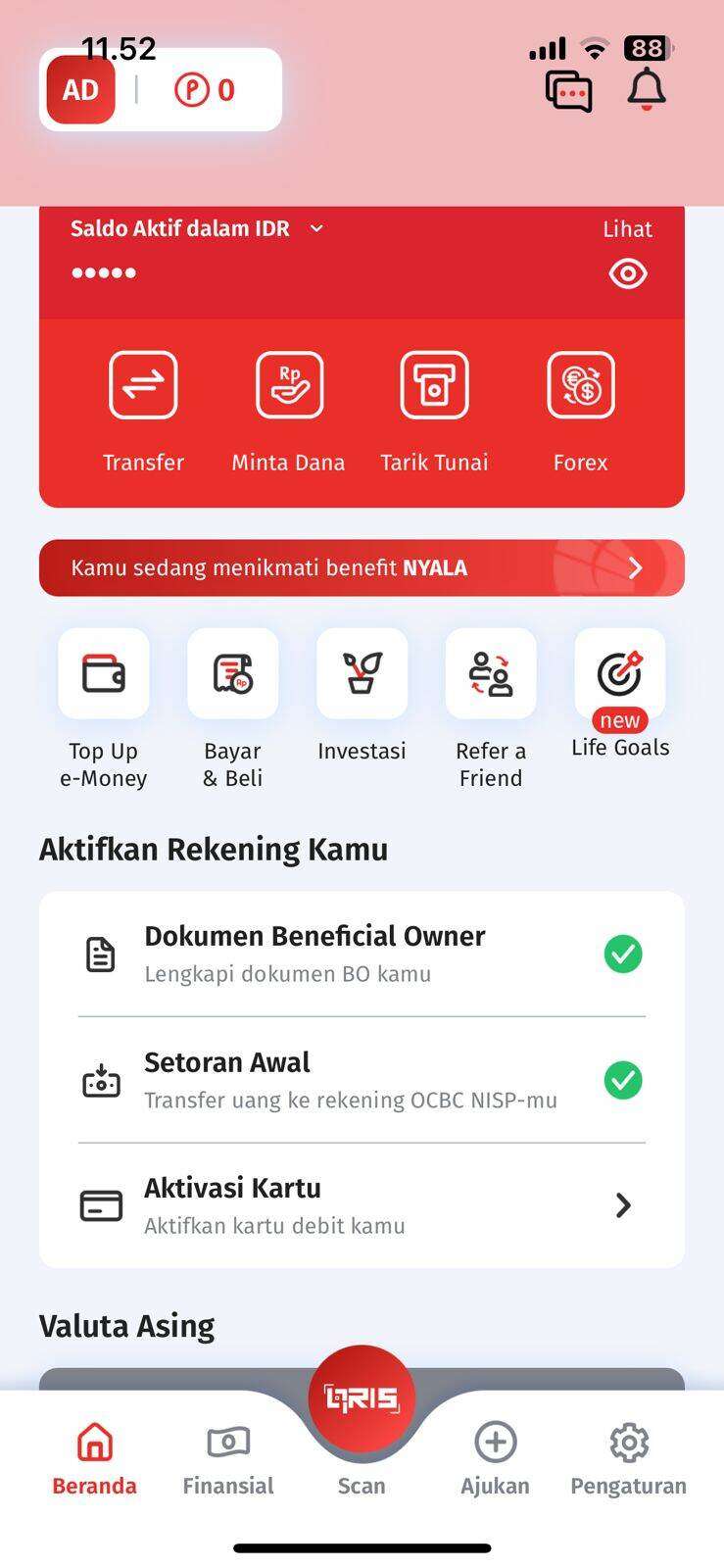Switch to the Finansial tab

pyautogui.click(x=227, y=1459)
